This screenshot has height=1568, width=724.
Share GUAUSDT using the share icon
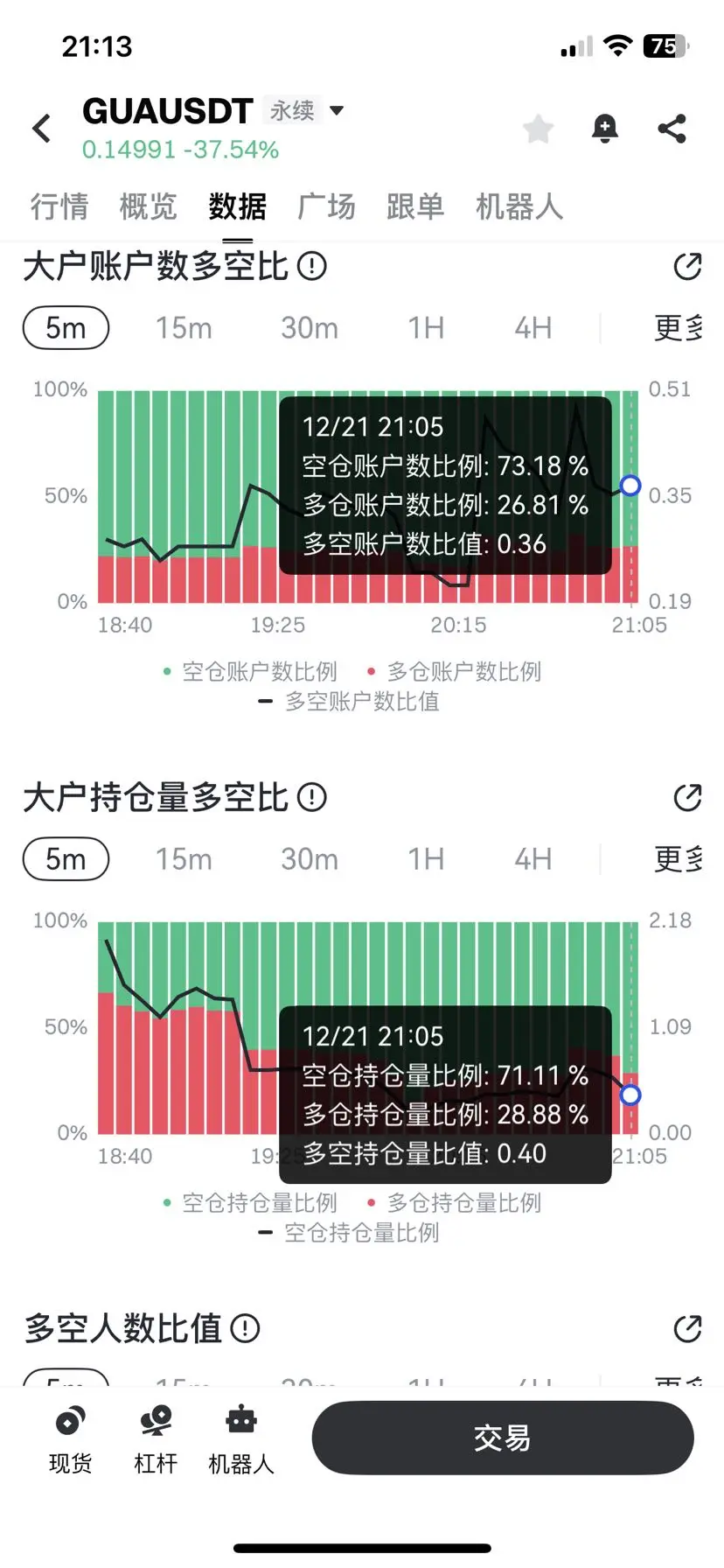point(671,128)
